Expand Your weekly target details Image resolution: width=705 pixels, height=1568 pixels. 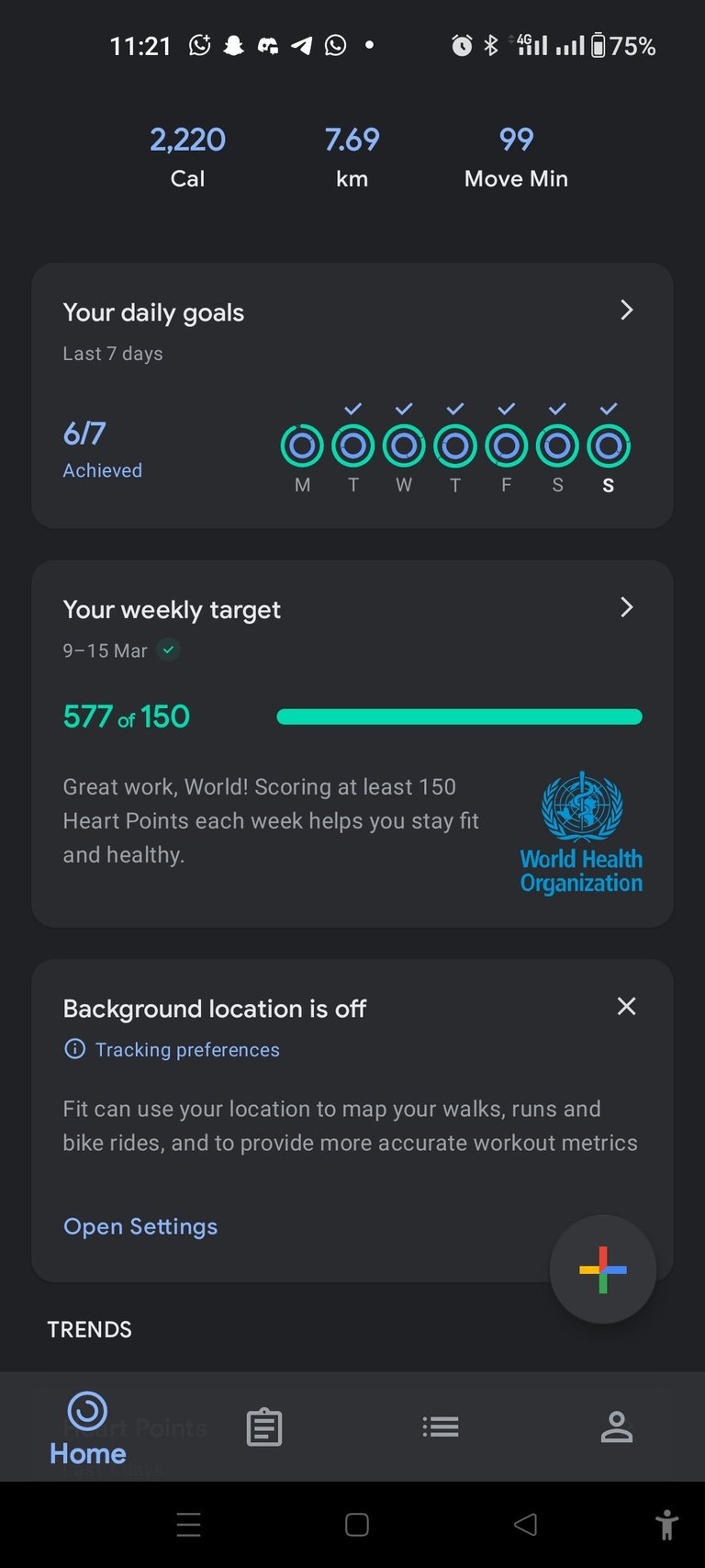627,607
